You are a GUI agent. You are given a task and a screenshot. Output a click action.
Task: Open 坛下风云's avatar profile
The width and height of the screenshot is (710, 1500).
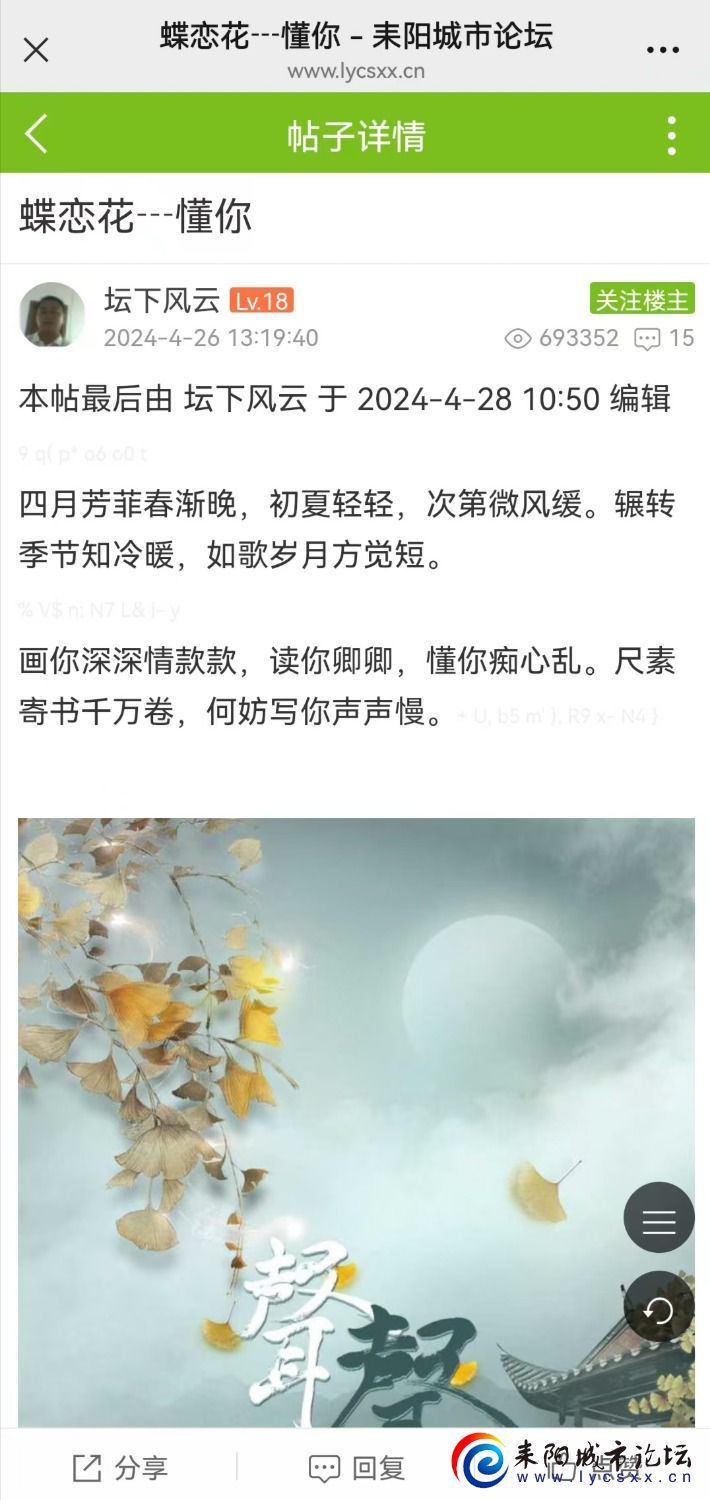pyautogui.click(x=52, y=315)
